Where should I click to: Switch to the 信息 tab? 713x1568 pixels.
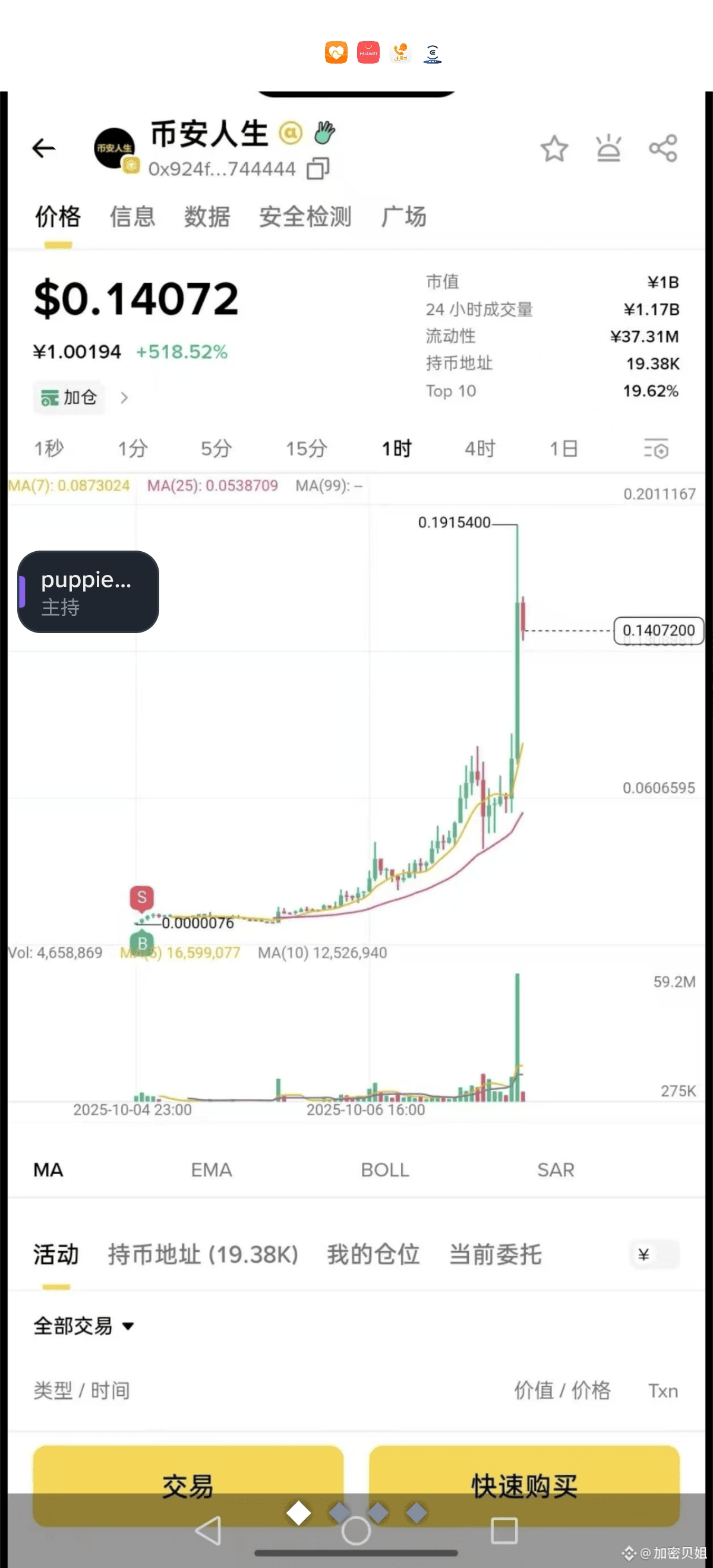132,217
